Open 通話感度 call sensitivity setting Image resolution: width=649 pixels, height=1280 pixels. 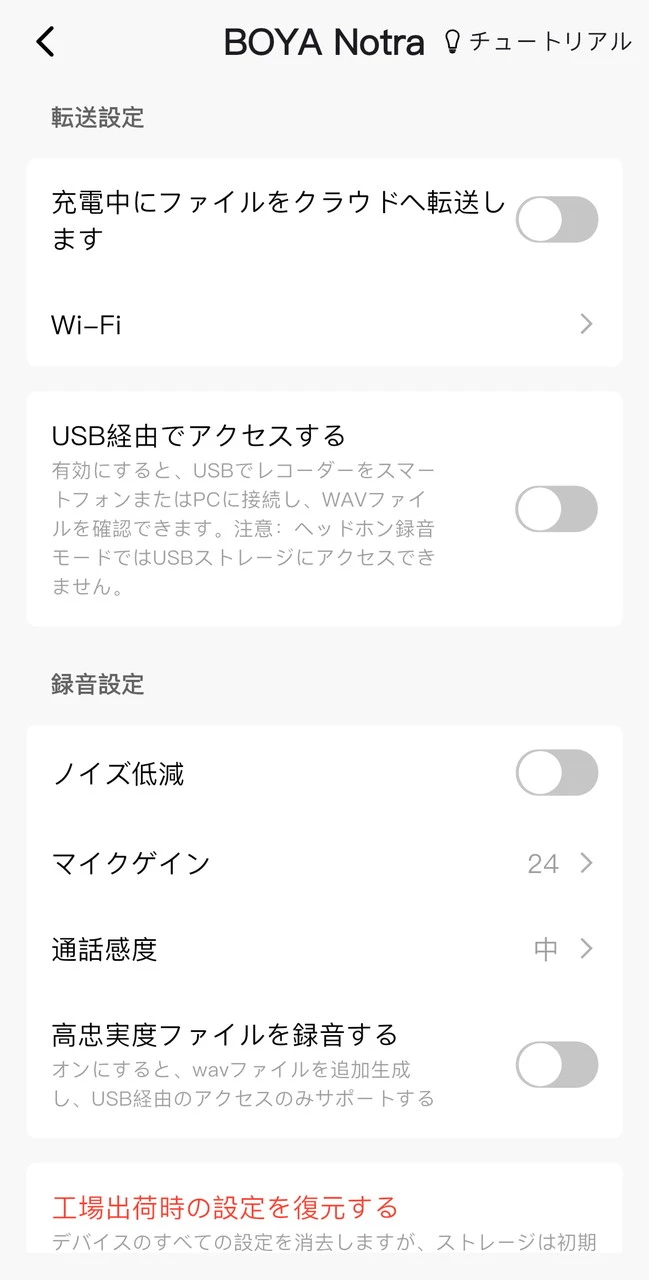pyautogui.click(x=324, y=949)
